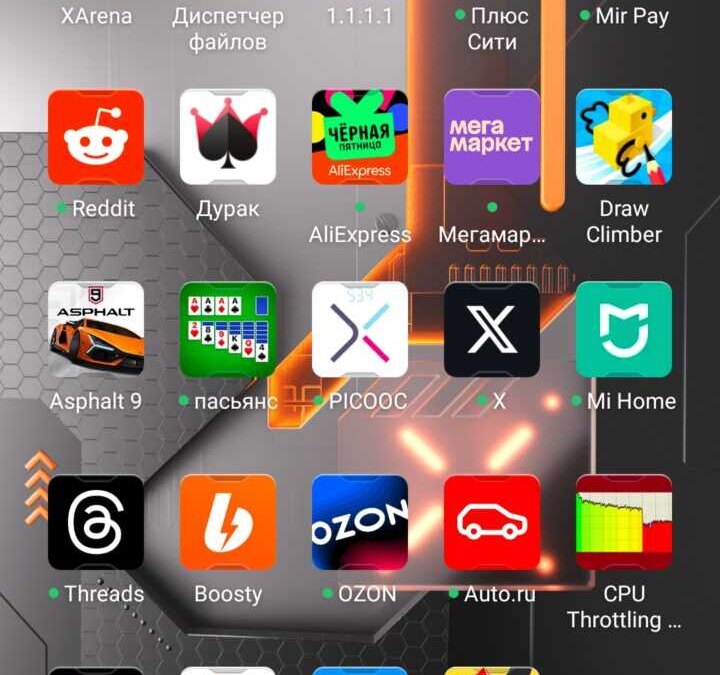720x675 pixels.
Task: Launch the Boosty app
Action: (x=228, y=522)
